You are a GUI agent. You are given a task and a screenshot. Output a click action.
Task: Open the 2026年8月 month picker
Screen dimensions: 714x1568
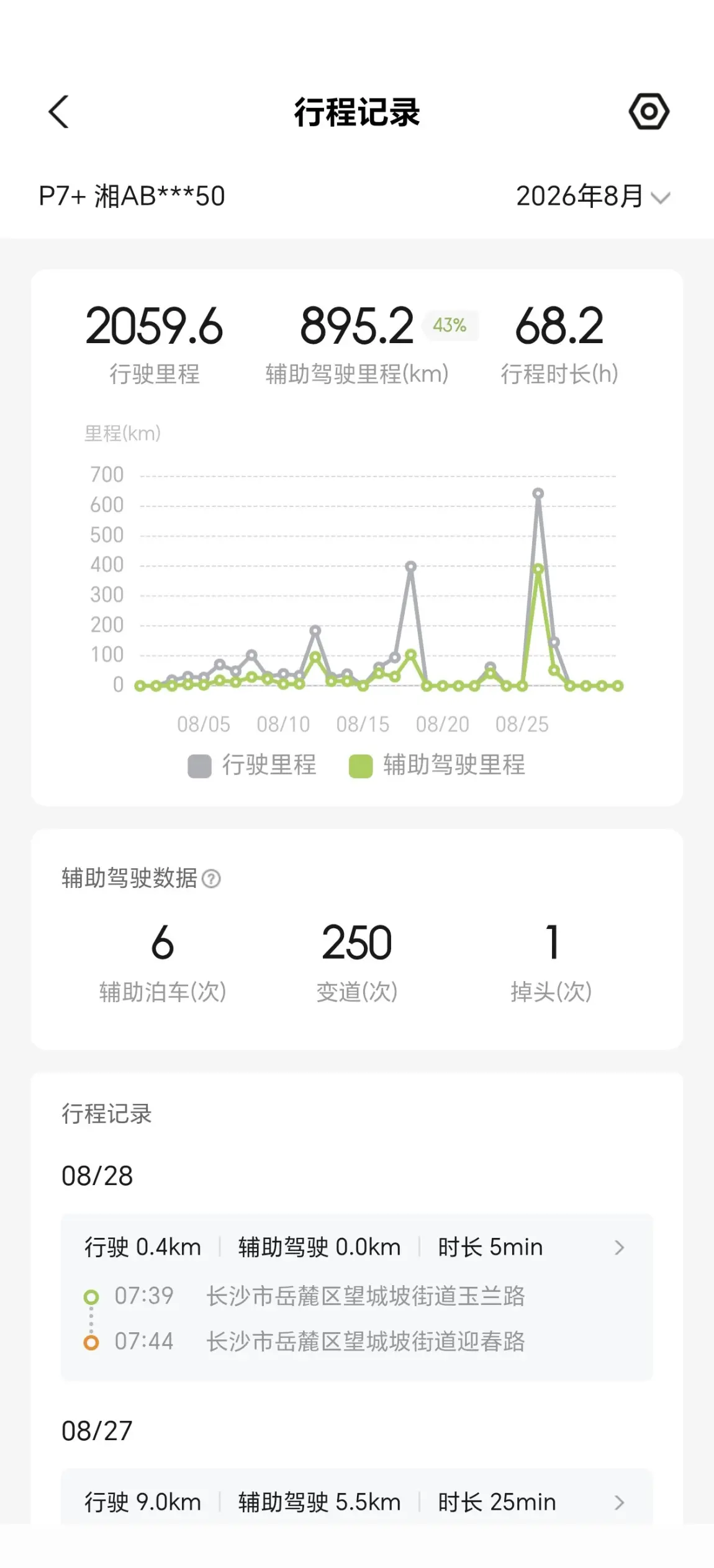(593, 196)
